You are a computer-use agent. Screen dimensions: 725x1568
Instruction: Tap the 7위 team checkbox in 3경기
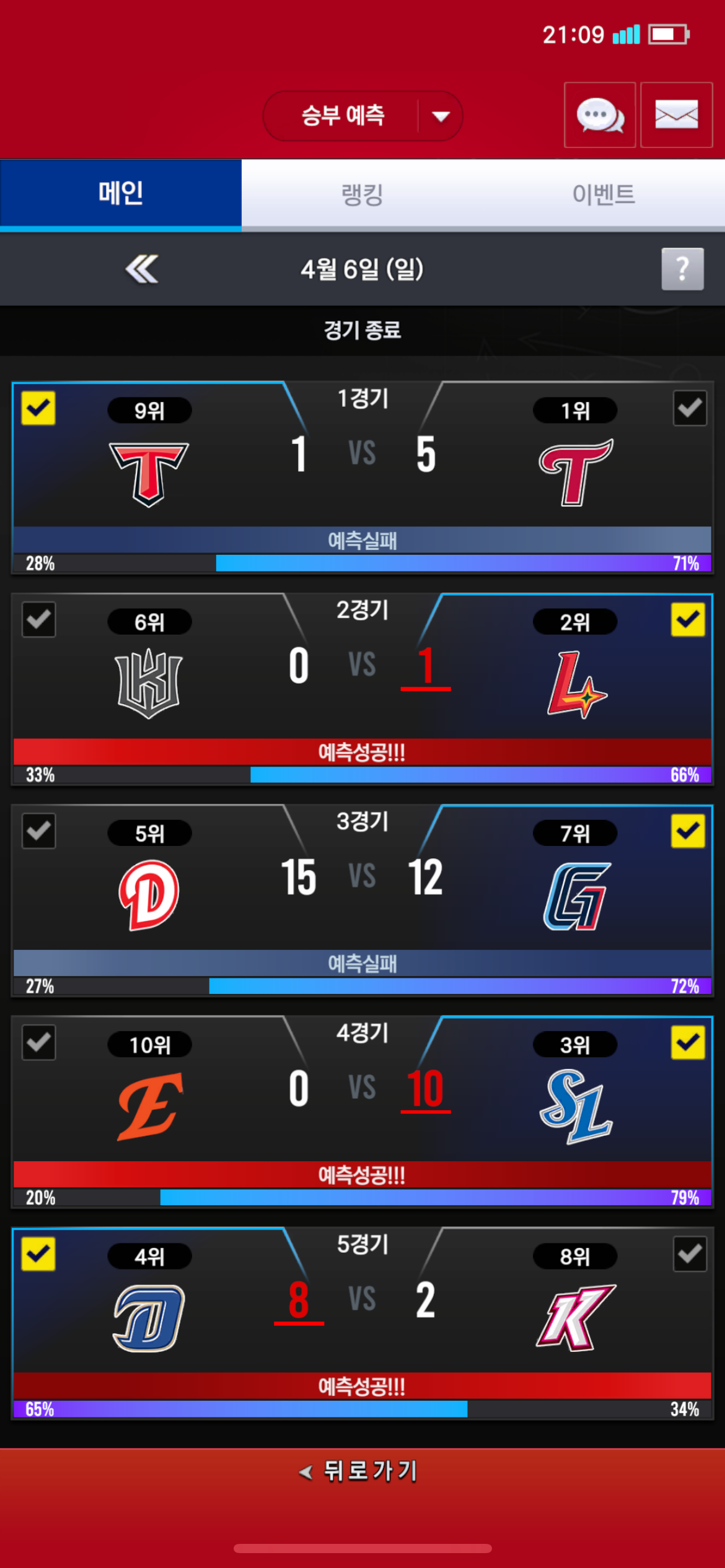688,830
